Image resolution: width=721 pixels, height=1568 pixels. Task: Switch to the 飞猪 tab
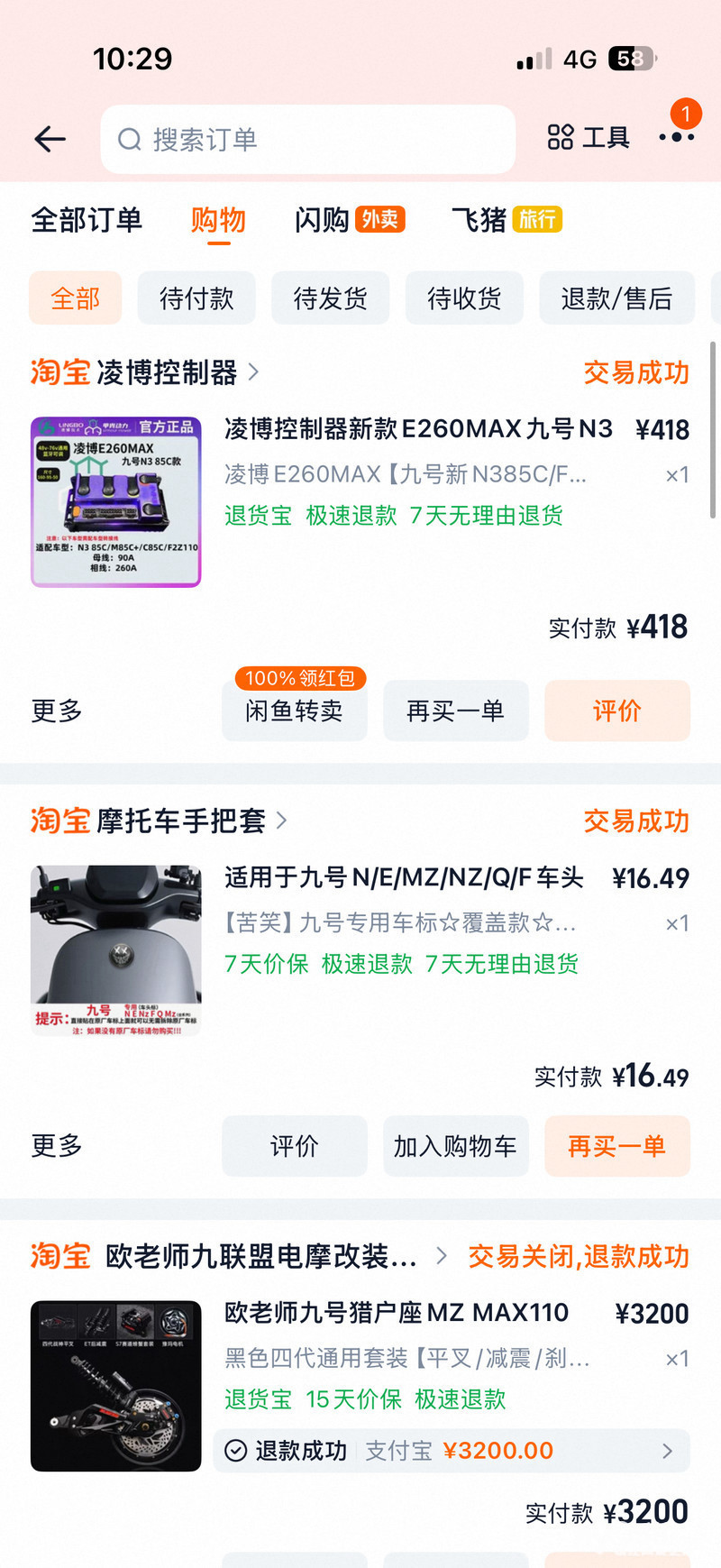506,220
